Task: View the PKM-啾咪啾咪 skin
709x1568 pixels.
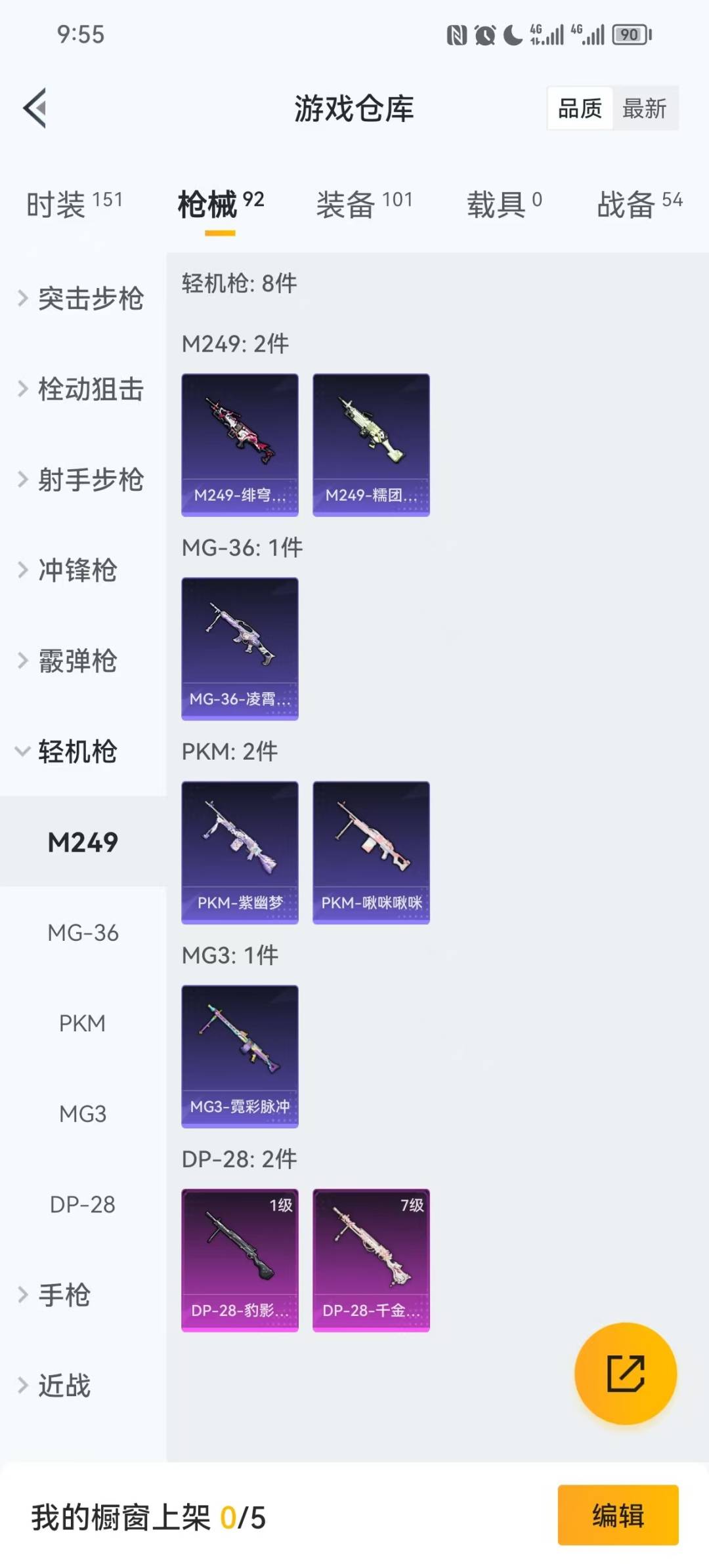Action: (x=371, y=852)
